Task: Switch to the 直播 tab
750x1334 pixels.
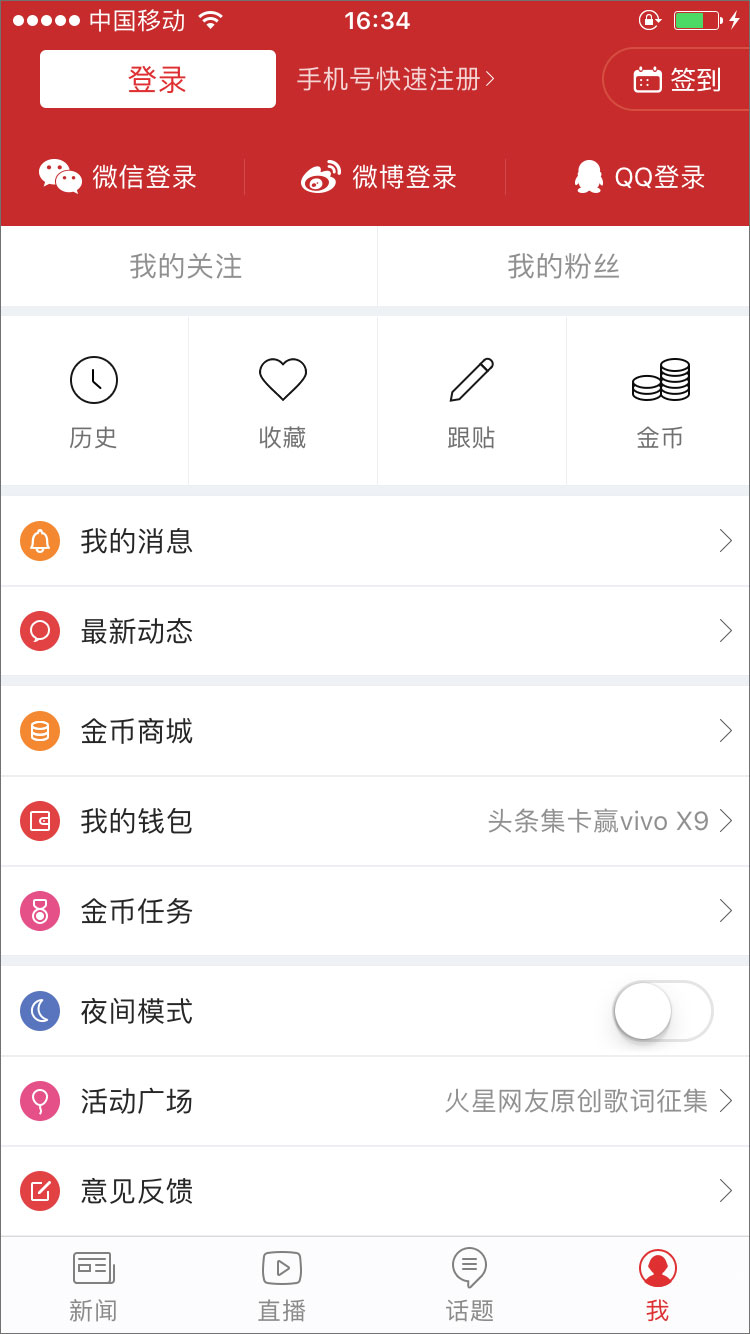Action: (x=282, y=1285)
